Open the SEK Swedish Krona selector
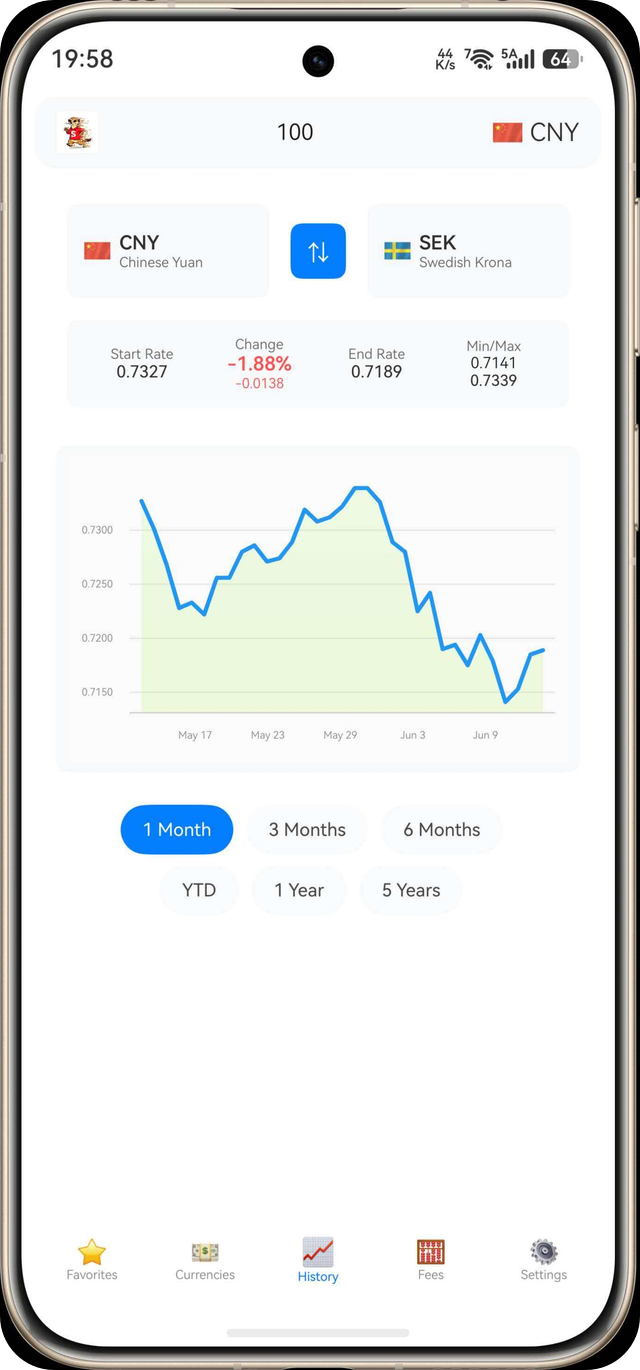 coord(469,251)
